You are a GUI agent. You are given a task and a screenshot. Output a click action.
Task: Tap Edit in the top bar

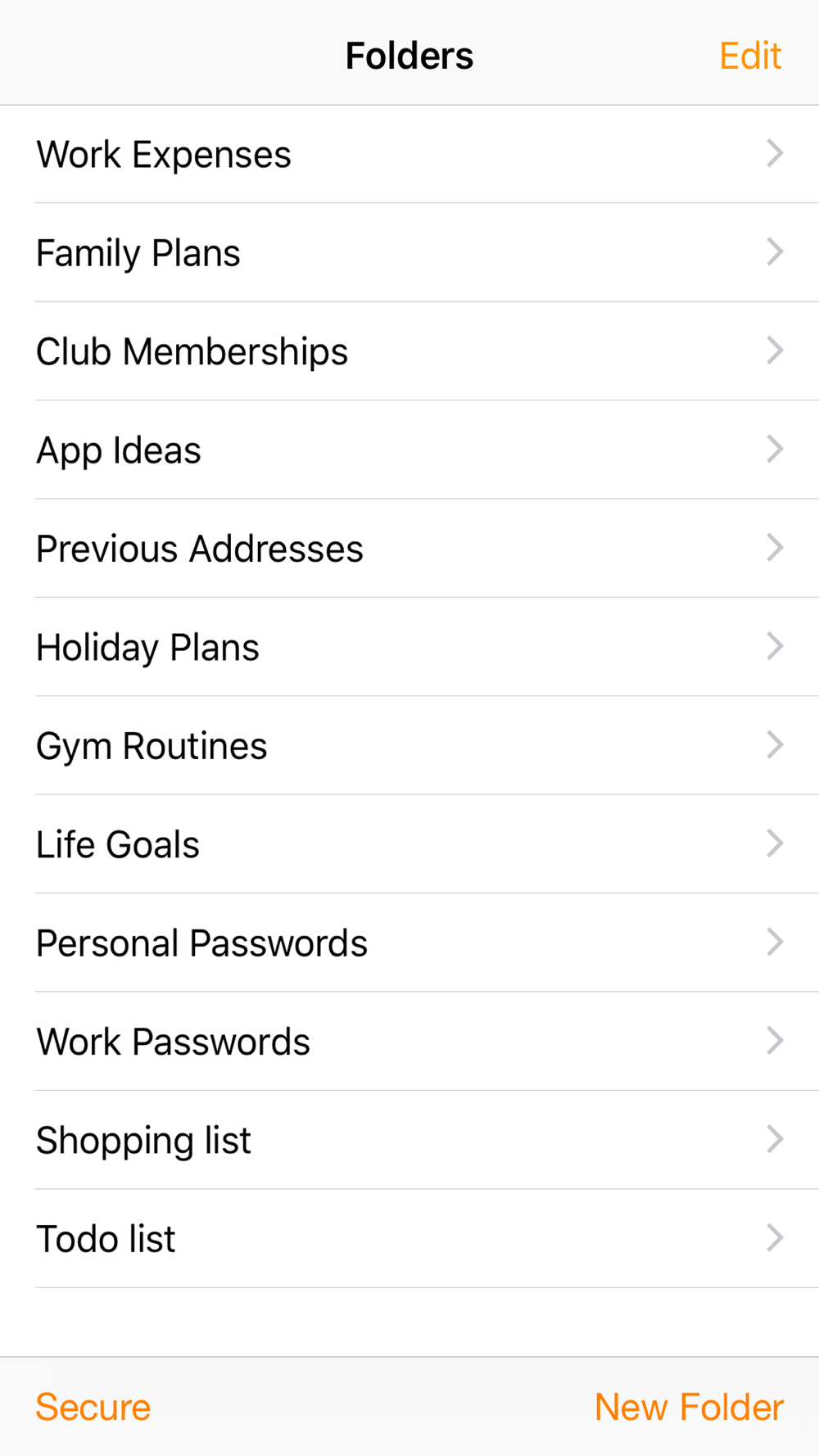click(749, 56)
